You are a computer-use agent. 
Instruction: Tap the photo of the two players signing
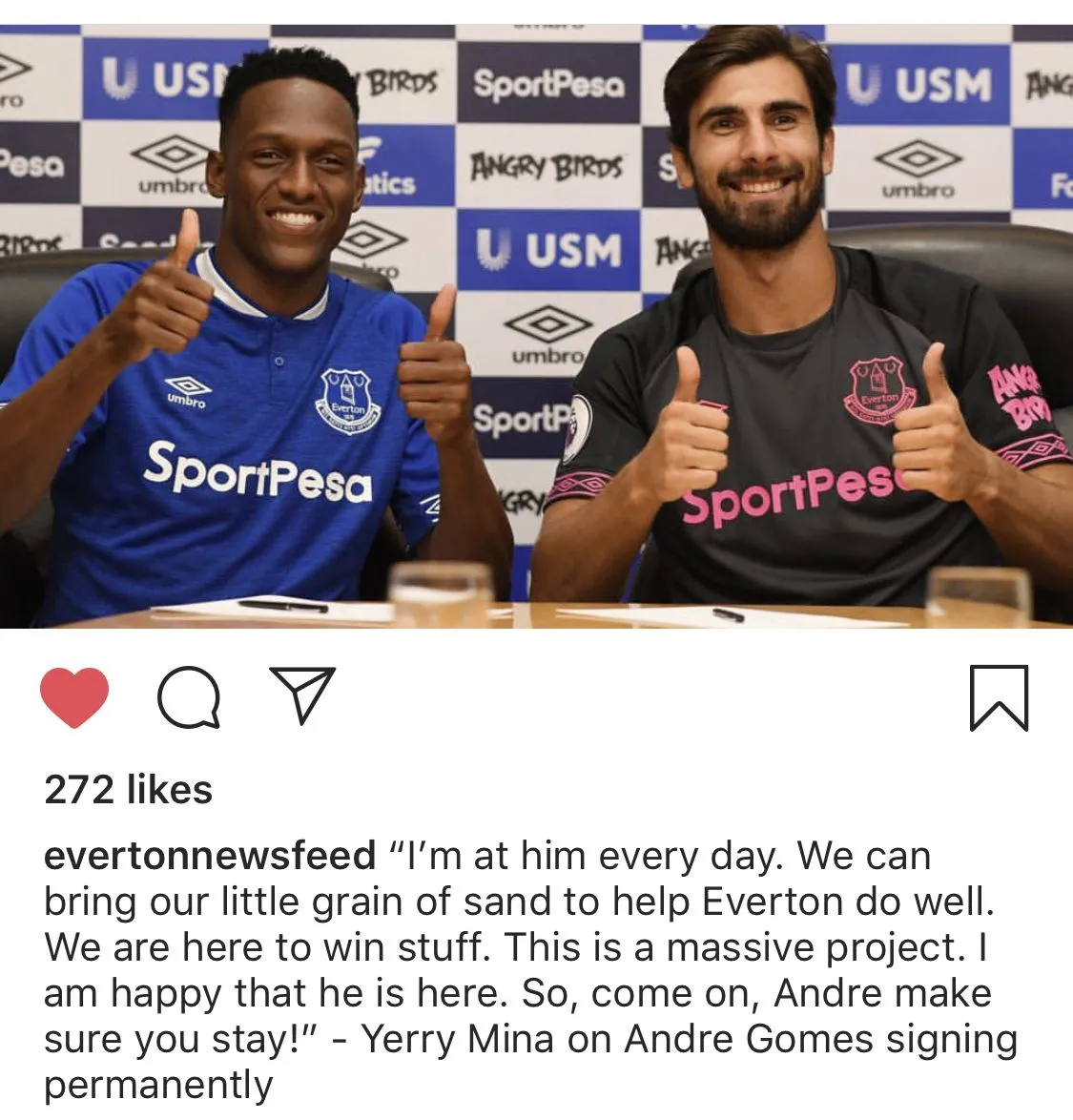coord(536,324)
